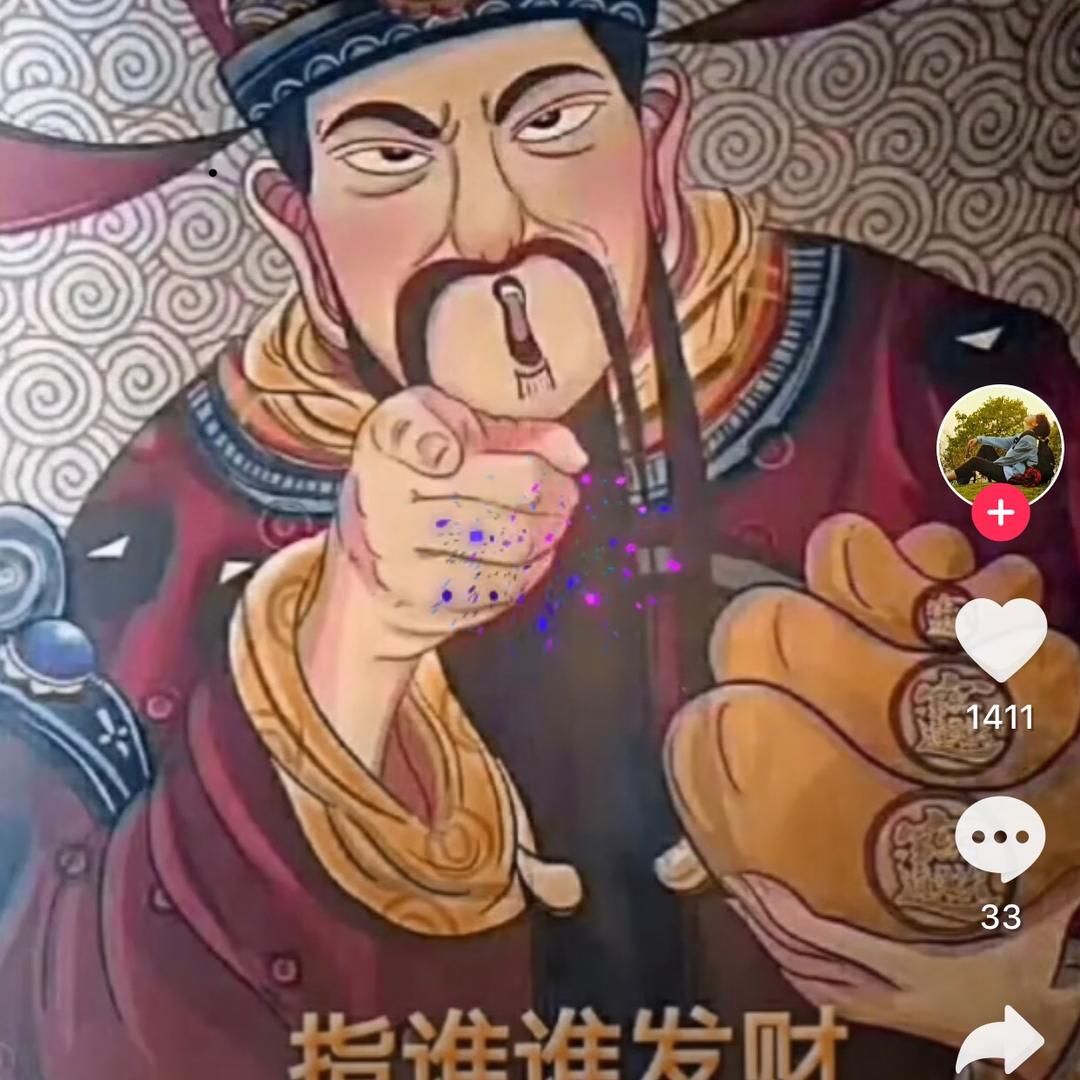1080x1080 pixels.
Task: Share this video
Action: coord(1000,1043)
